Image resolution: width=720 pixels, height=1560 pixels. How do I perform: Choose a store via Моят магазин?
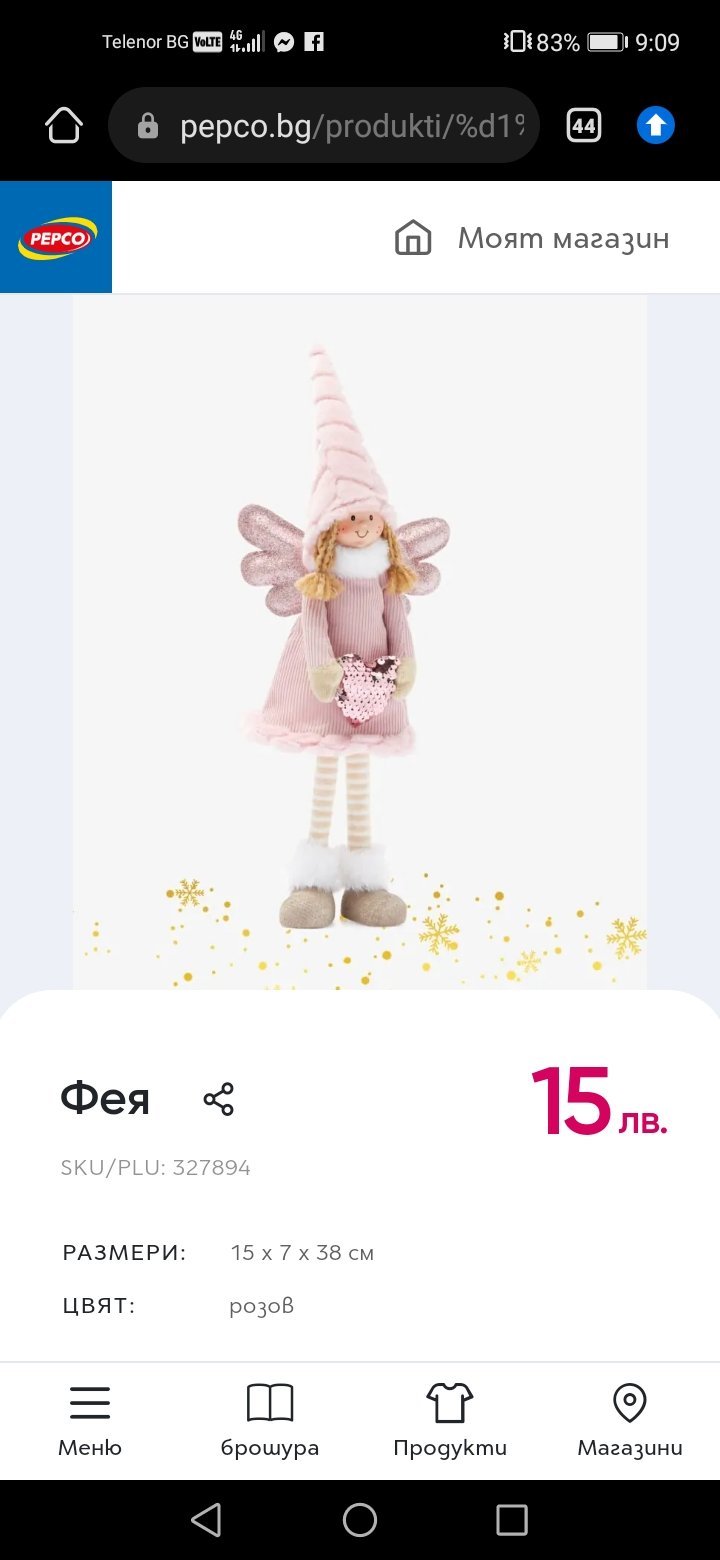click(532, 238)
